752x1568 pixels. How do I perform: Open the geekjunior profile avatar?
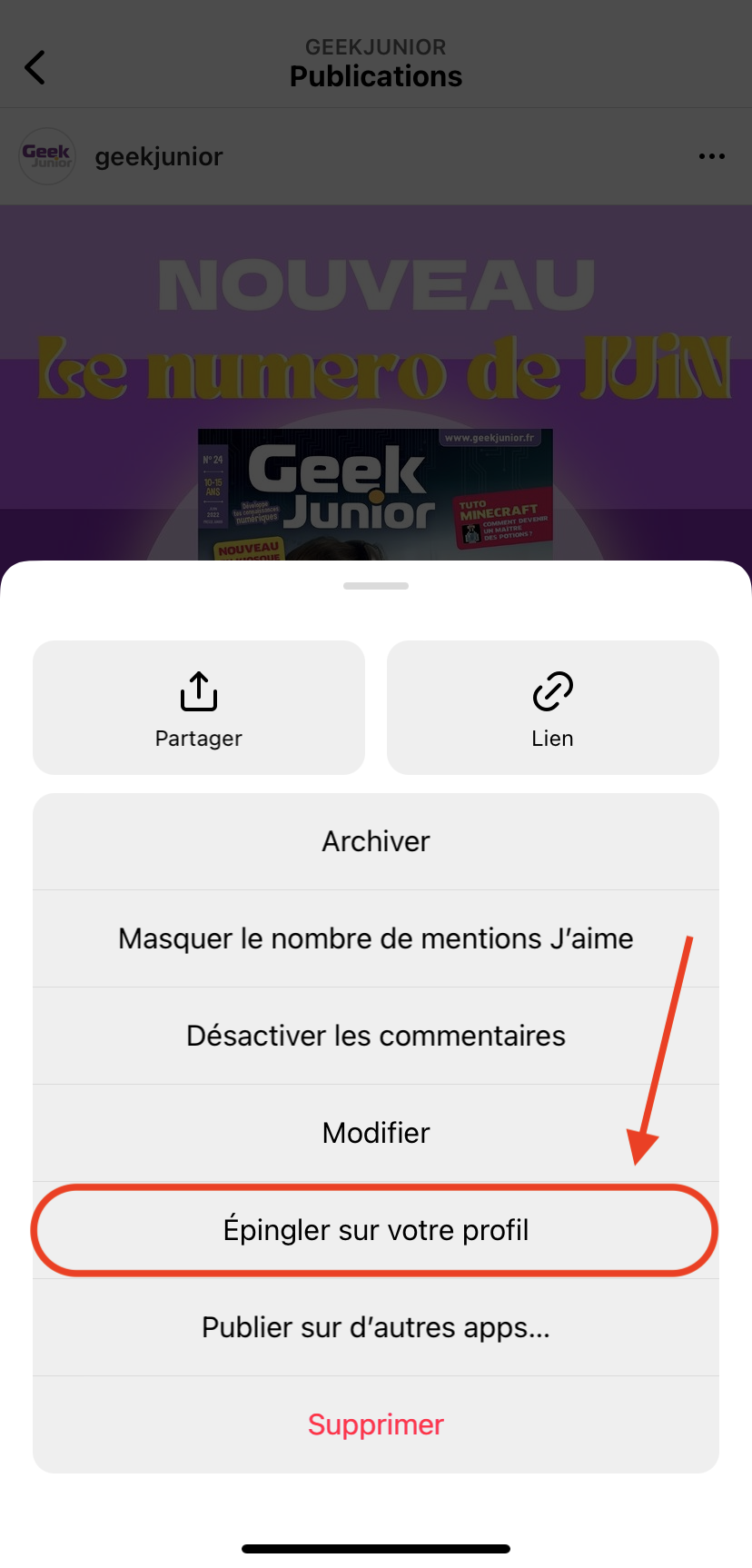click(x=47, y=156)
